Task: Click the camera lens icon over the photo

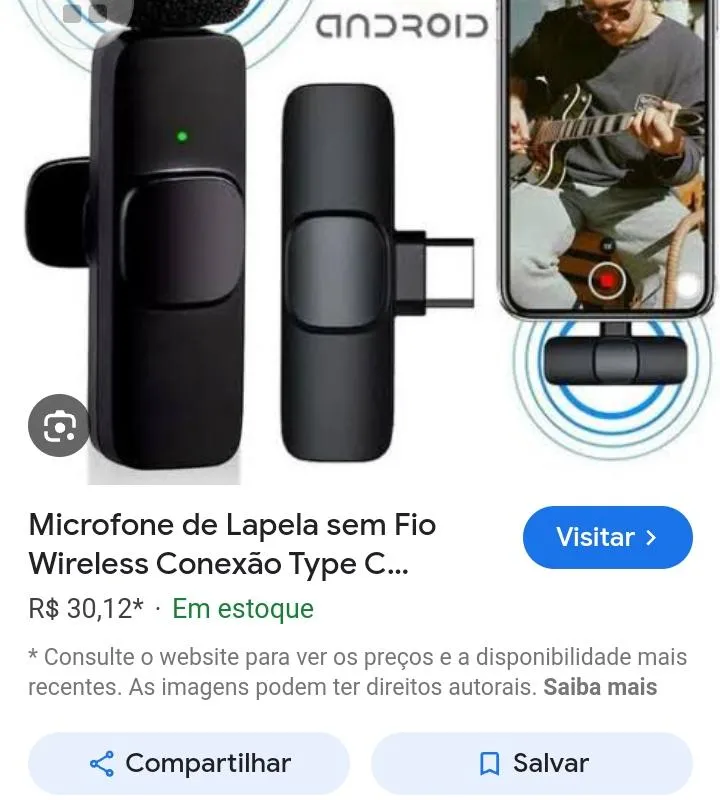Action: (x=60, y=425)
